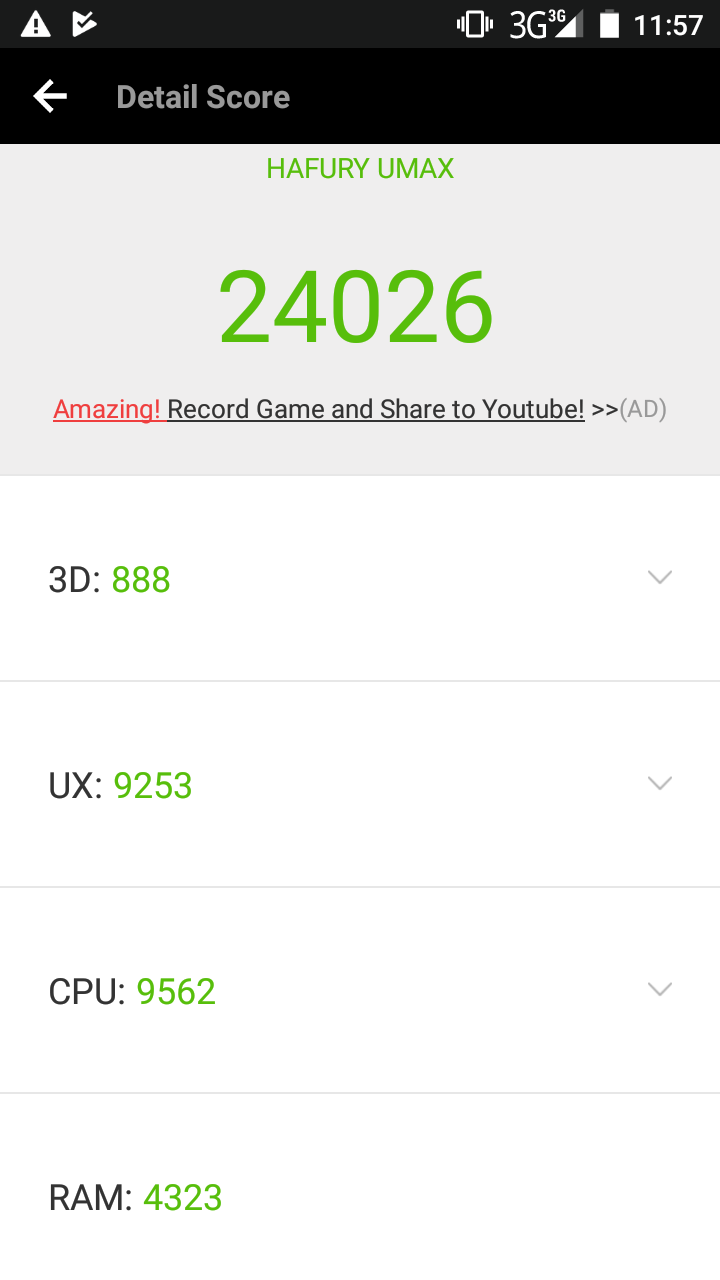Viewport: 720px width, 1280px height.
Task: Open the Record Game and Share ad link
Action: [360, 409]
